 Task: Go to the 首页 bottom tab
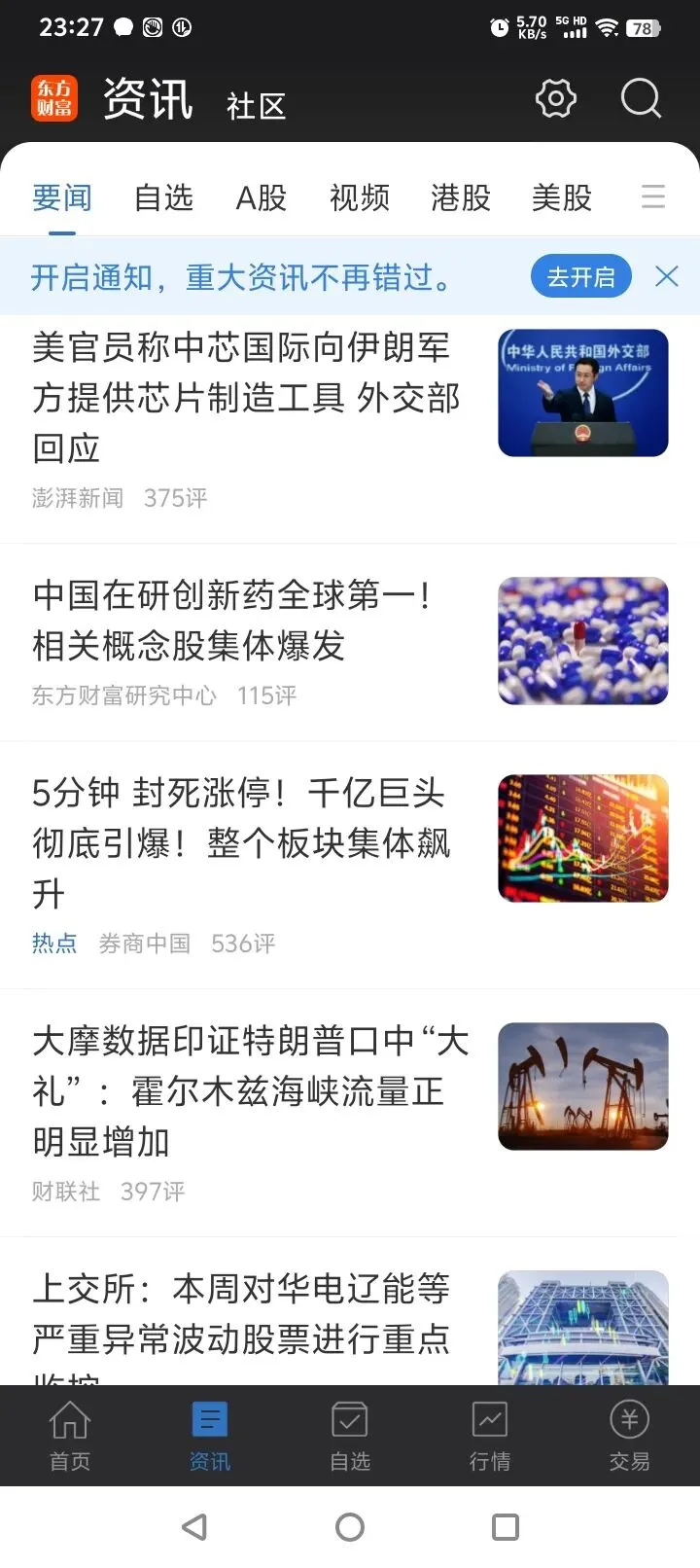click(70, 1435)
